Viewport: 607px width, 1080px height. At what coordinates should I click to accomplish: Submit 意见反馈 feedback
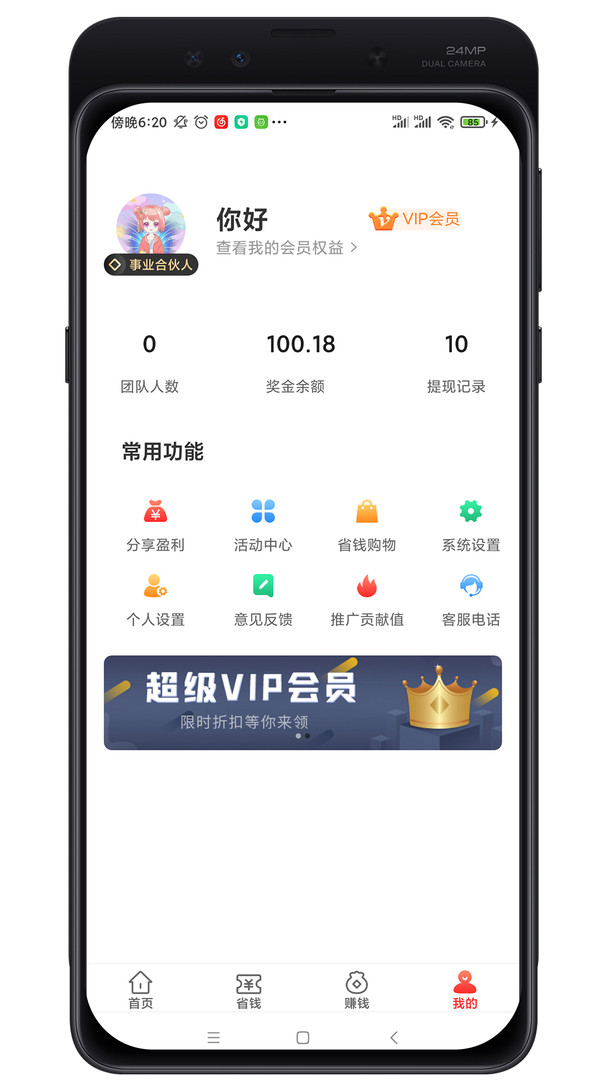263,599
